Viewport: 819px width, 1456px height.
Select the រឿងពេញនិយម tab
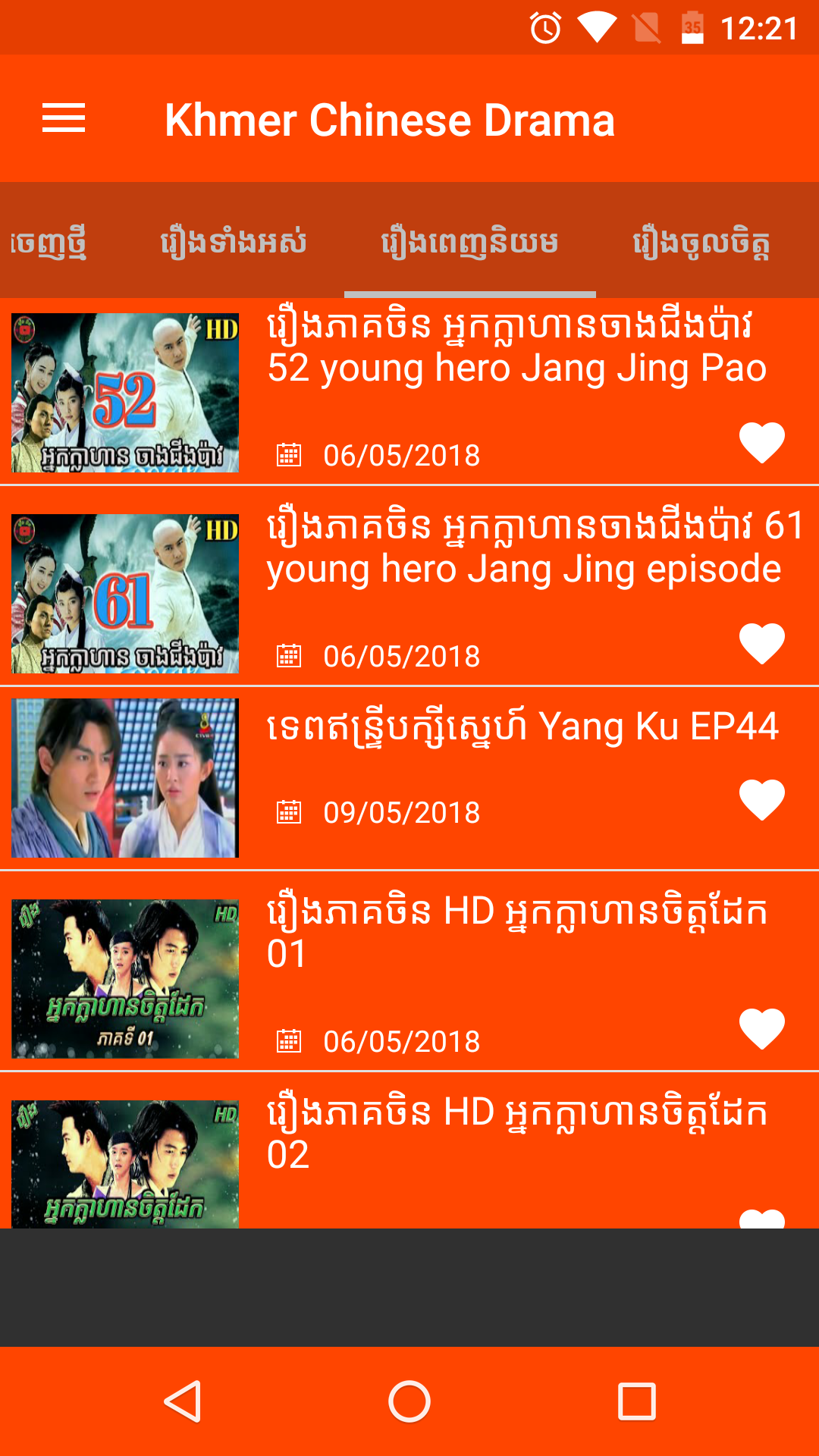pyautogui.click(x=469, y=243)
